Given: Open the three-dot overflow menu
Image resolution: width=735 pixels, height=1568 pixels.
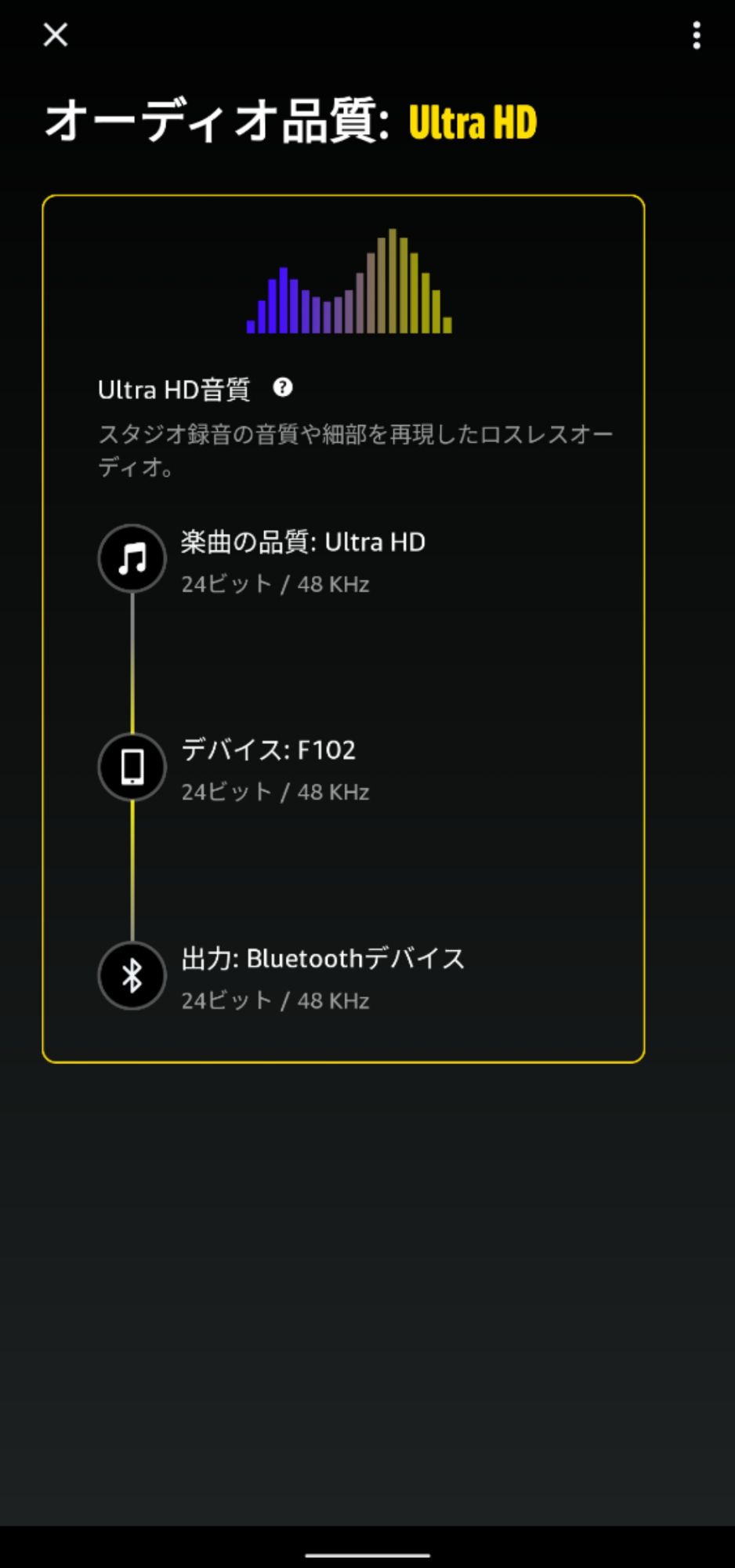Looking at the screenshot, I should pos(696,35).
